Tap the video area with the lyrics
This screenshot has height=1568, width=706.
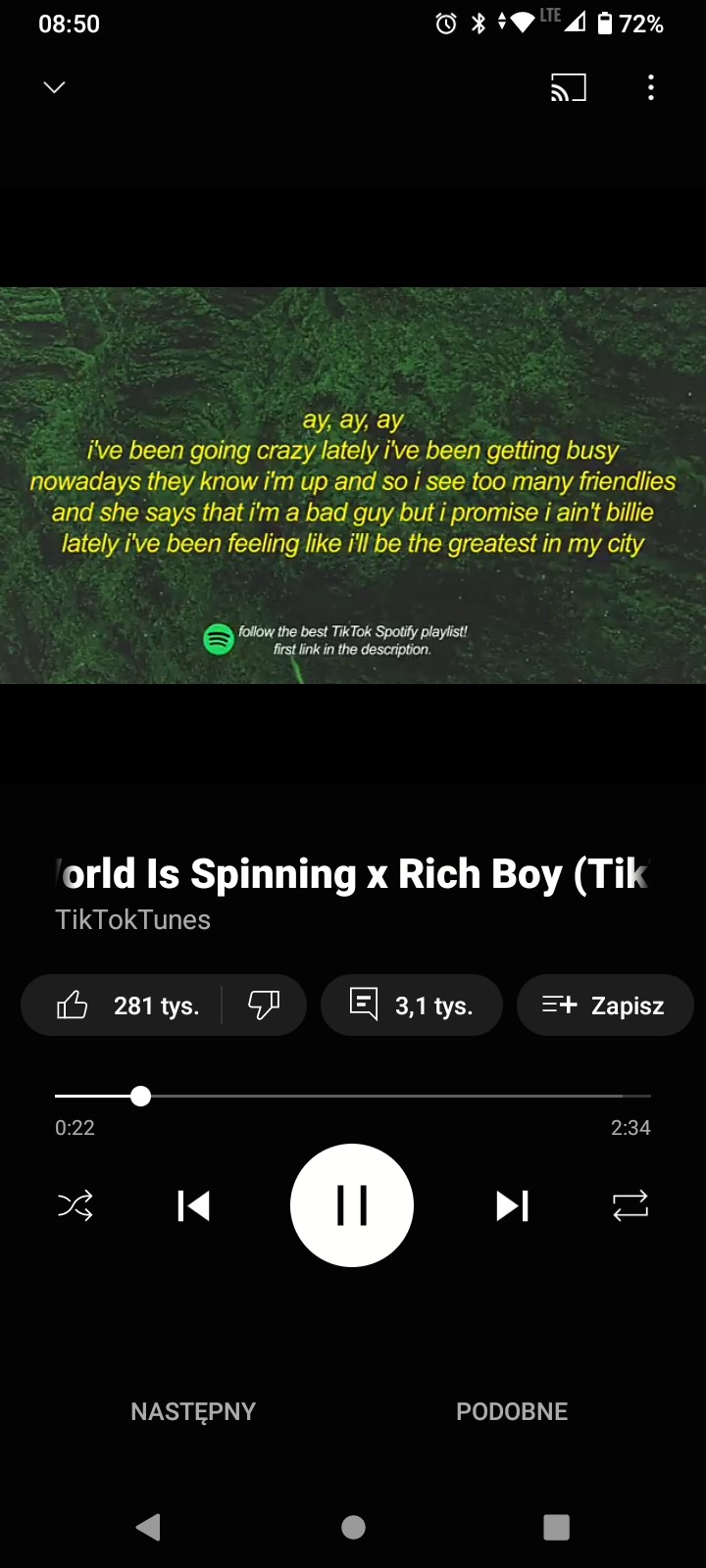coord(353,485)
